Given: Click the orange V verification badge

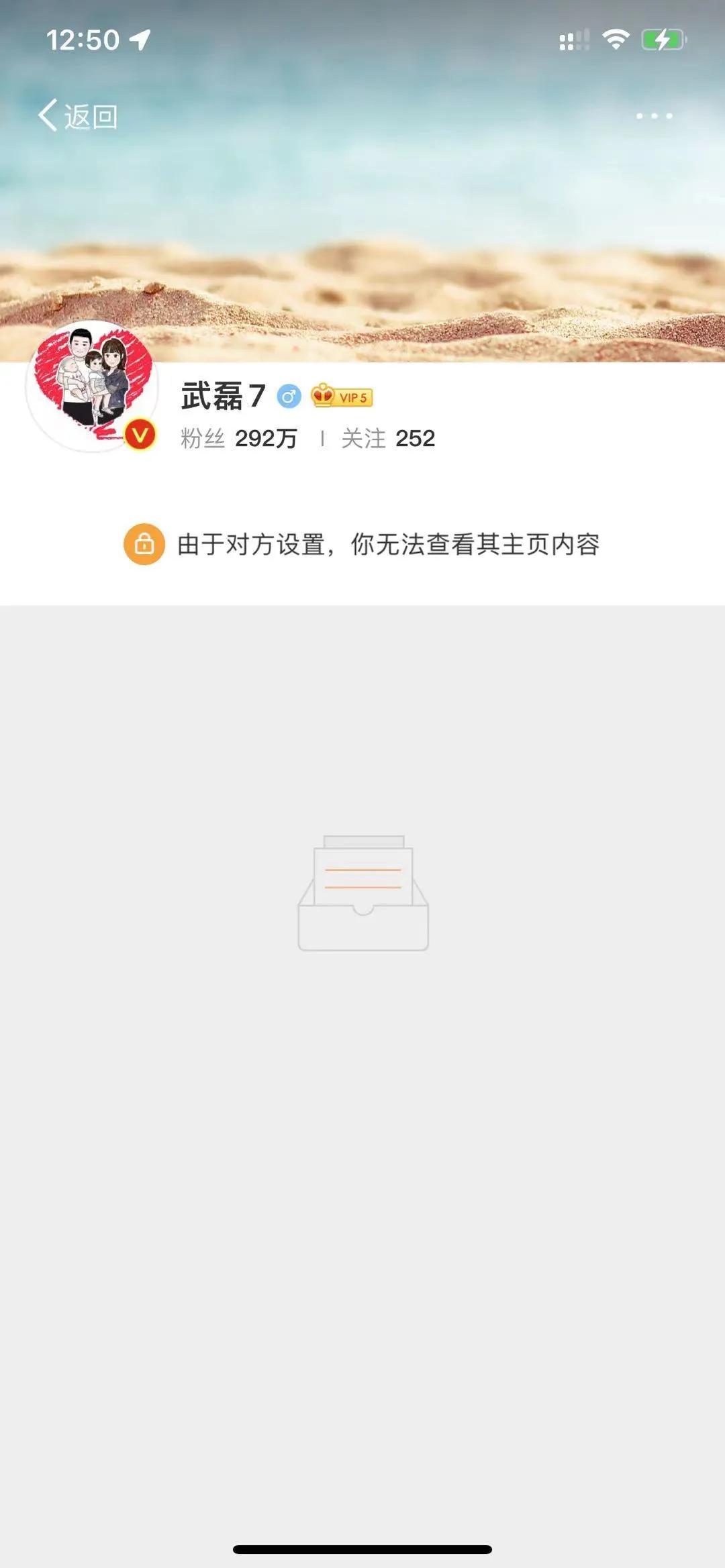Looking at the screenshot, I should tap(141, 435).
